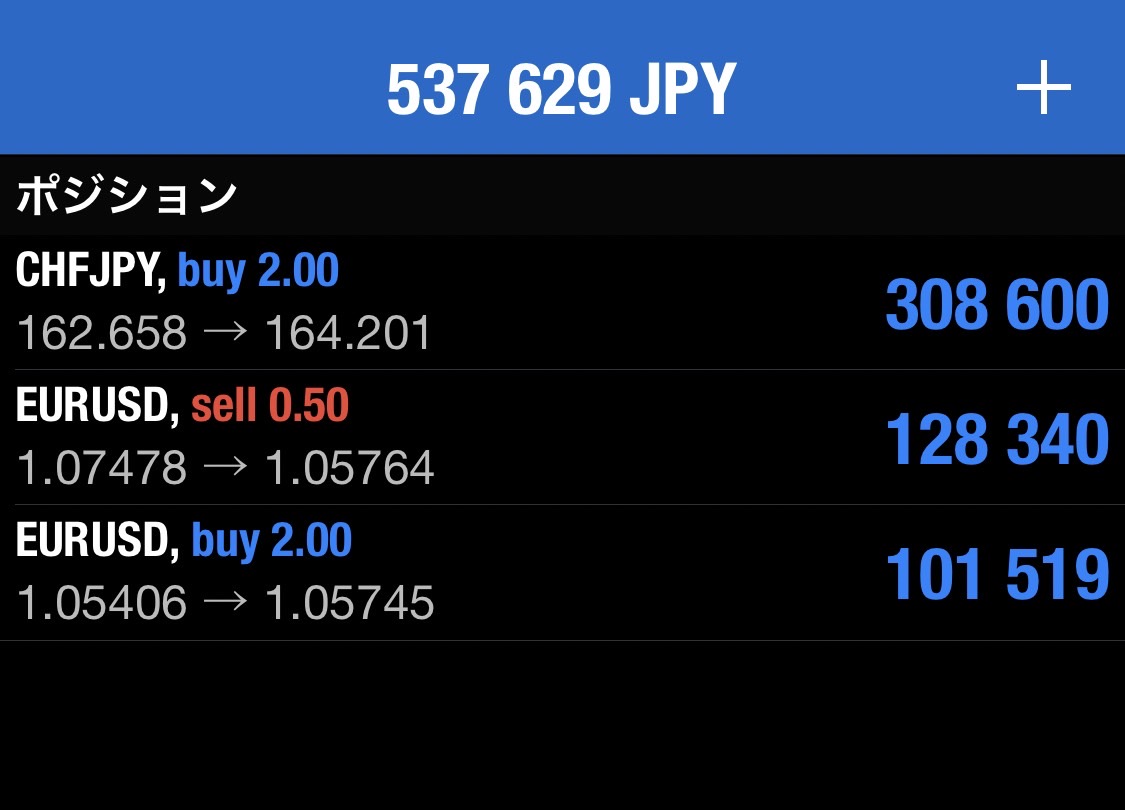View the EURUSD buy 2.00 position
The image size is (1125, 810).
(x=562, y=572)
